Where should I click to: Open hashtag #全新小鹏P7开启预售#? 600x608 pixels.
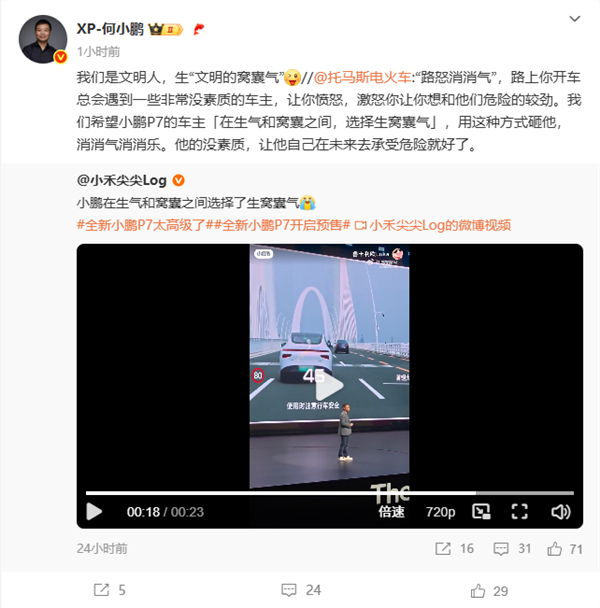(x=278, y=225)
